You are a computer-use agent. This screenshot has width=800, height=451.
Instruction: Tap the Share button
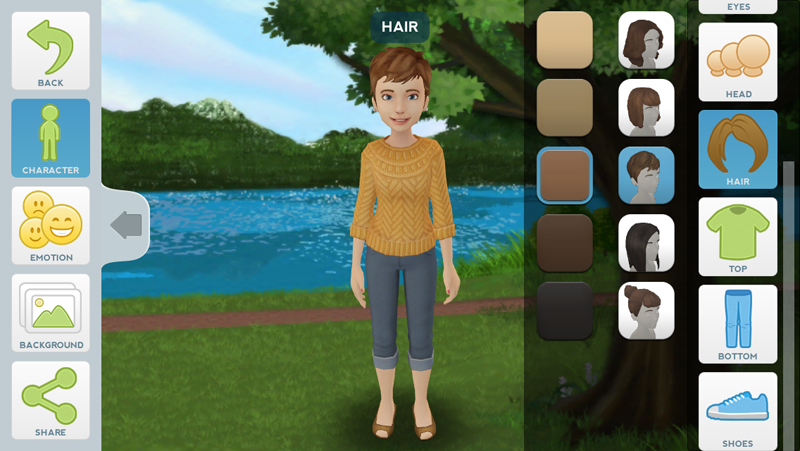point(50,399)
